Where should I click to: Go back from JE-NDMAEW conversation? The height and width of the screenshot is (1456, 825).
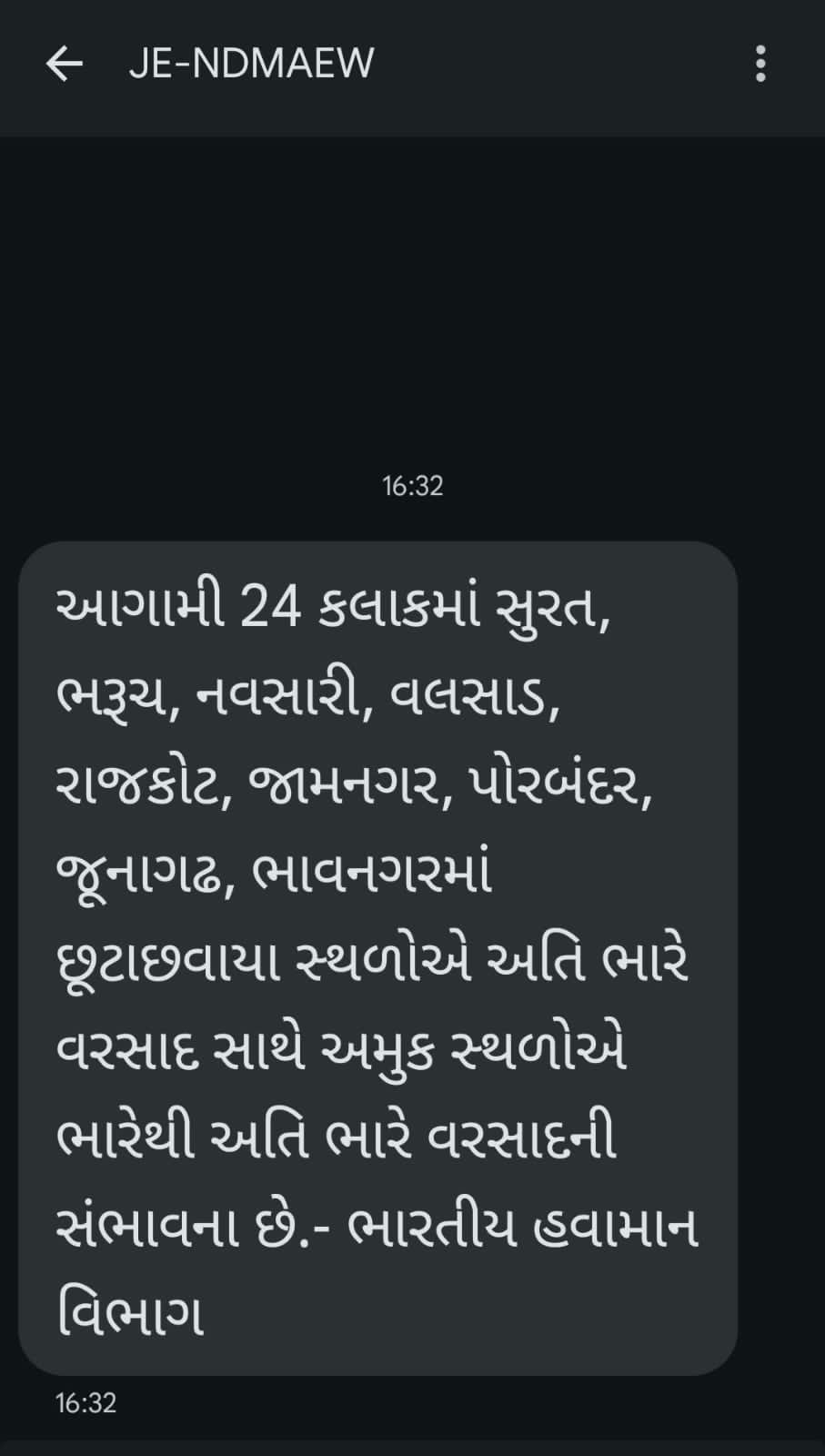(64, 64)
